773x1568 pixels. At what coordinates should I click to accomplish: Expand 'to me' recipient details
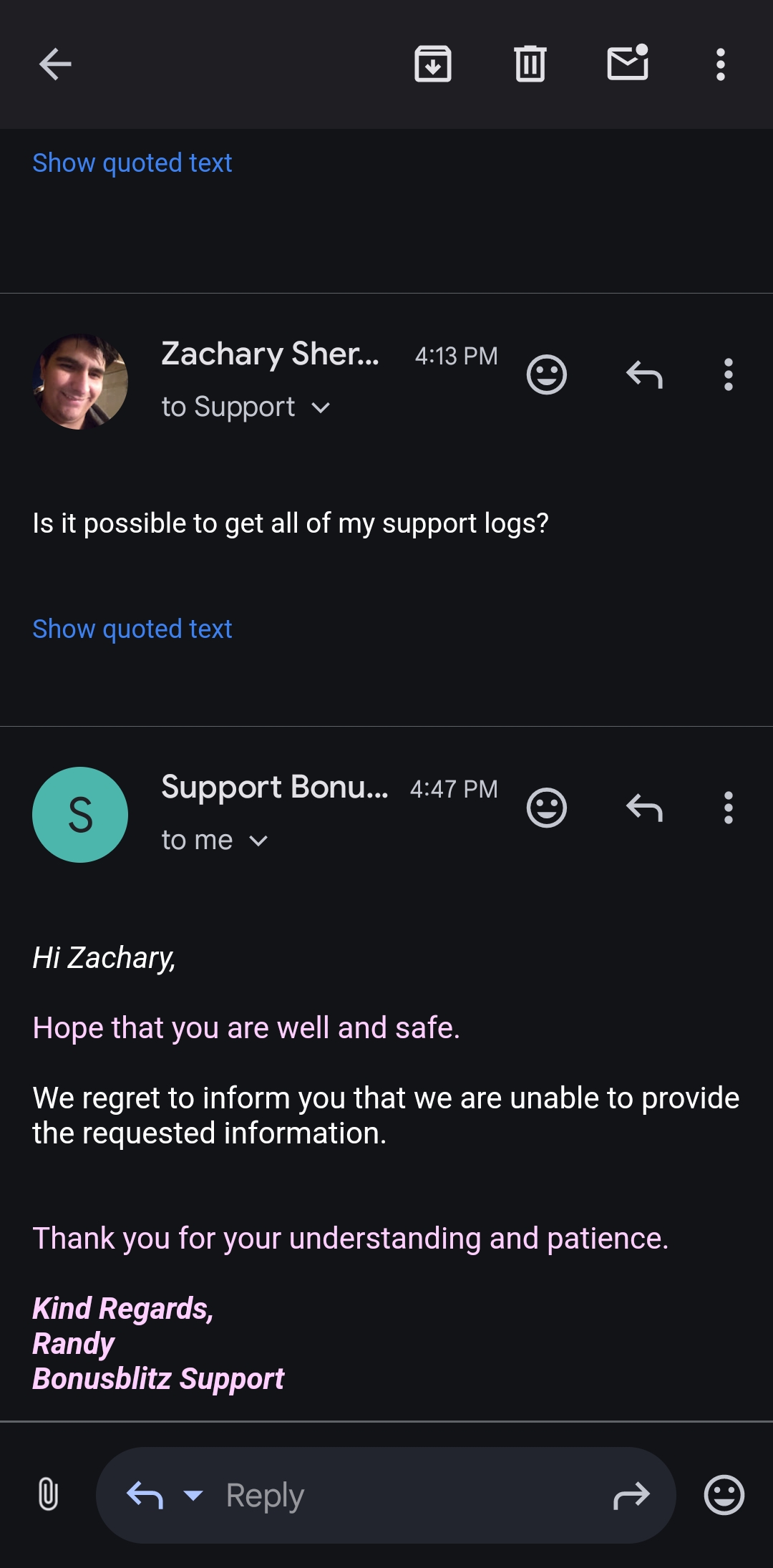click(259, 840)
